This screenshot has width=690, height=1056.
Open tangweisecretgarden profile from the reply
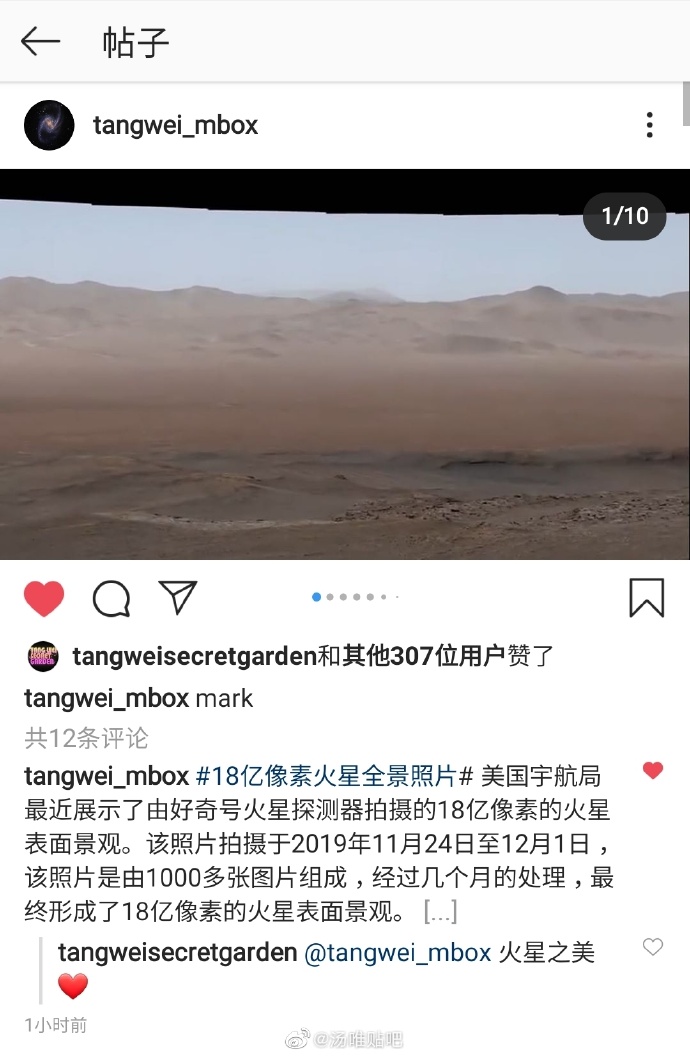178,952
